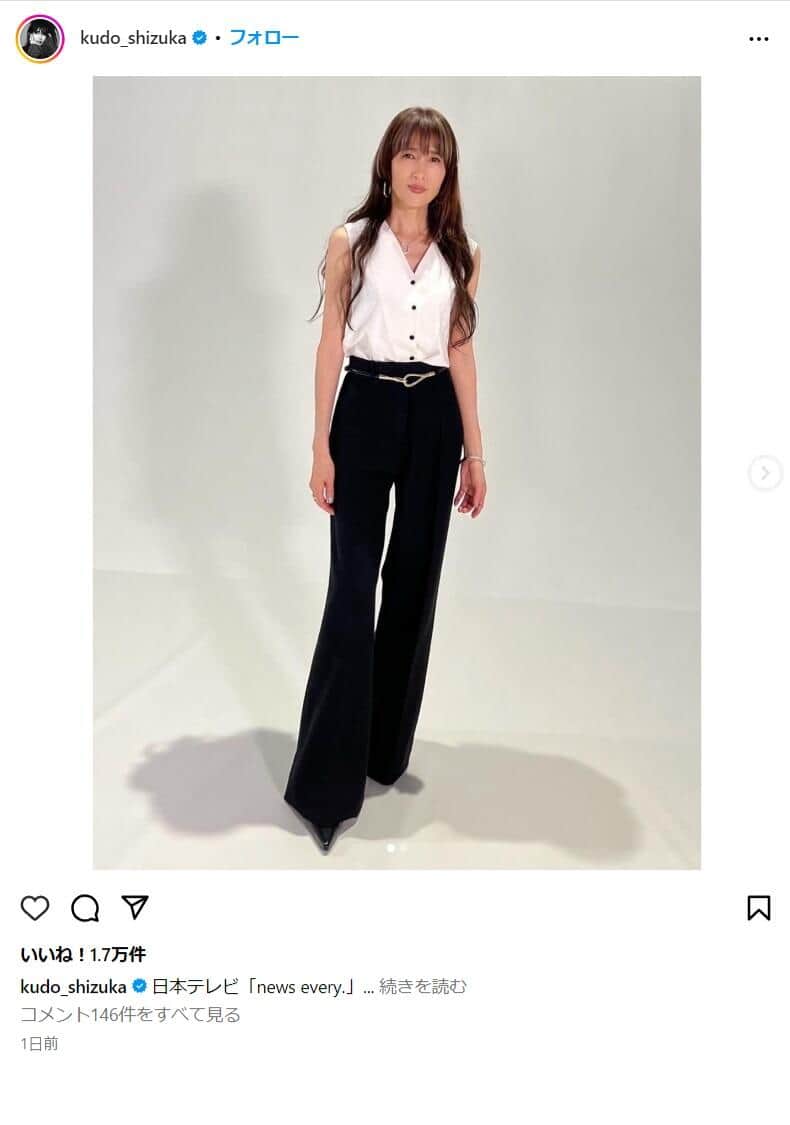790x1125 pixels.
Task: Bookmark this post
Action: (758, 907)
